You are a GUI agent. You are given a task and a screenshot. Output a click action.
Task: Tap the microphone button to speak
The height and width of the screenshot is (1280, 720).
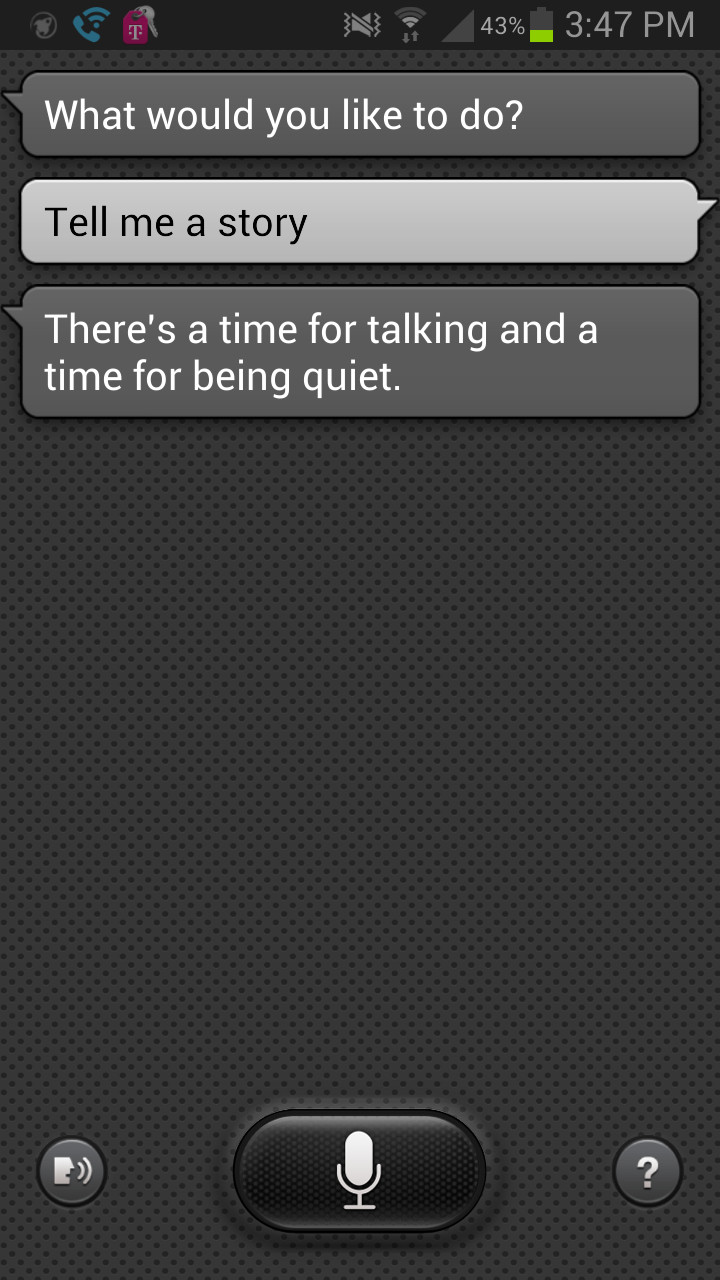[x=359, y=1171]
